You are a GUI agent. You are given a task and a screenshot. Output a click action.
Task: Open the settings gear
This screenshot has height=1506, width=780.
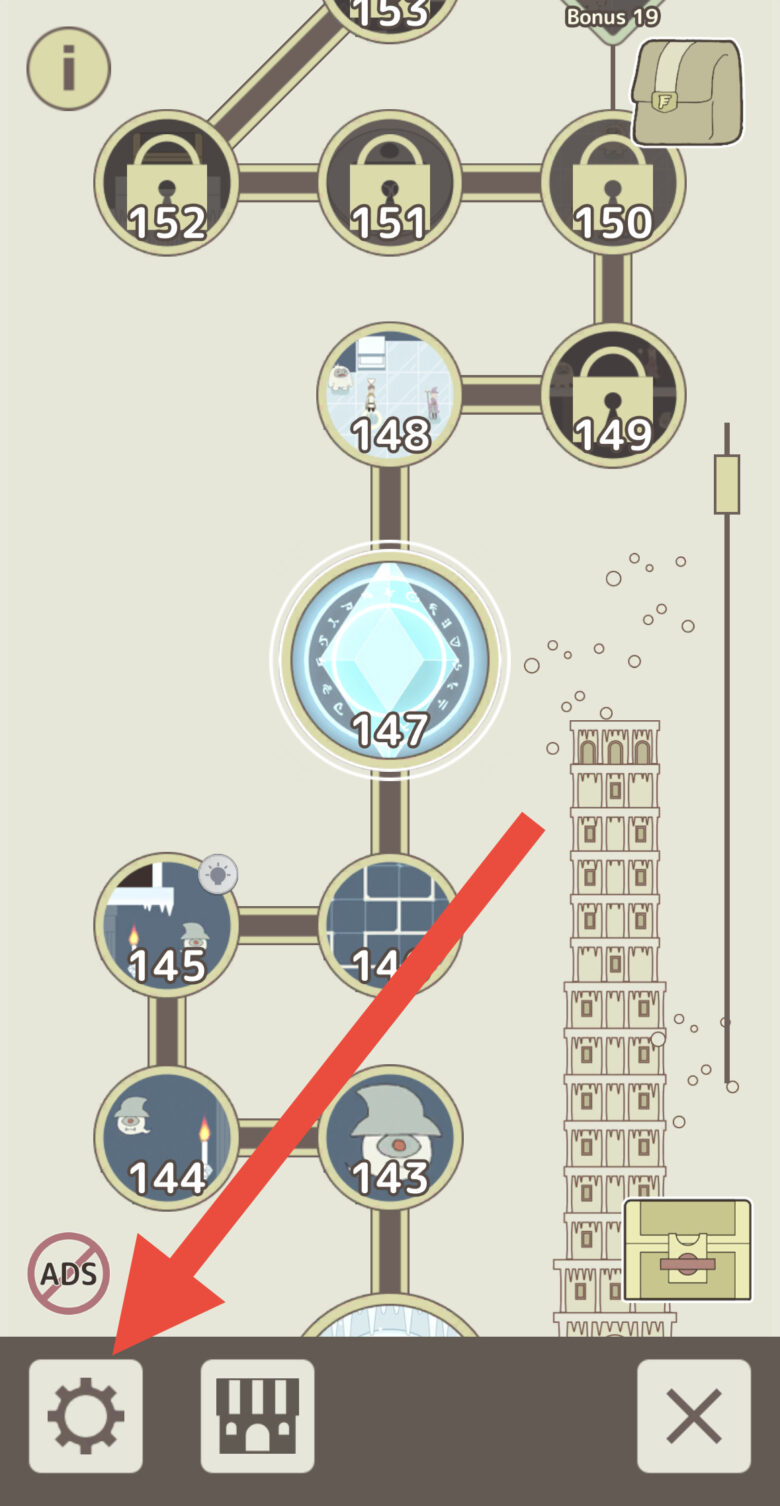pyautogui.click(x=86, y=1416)
